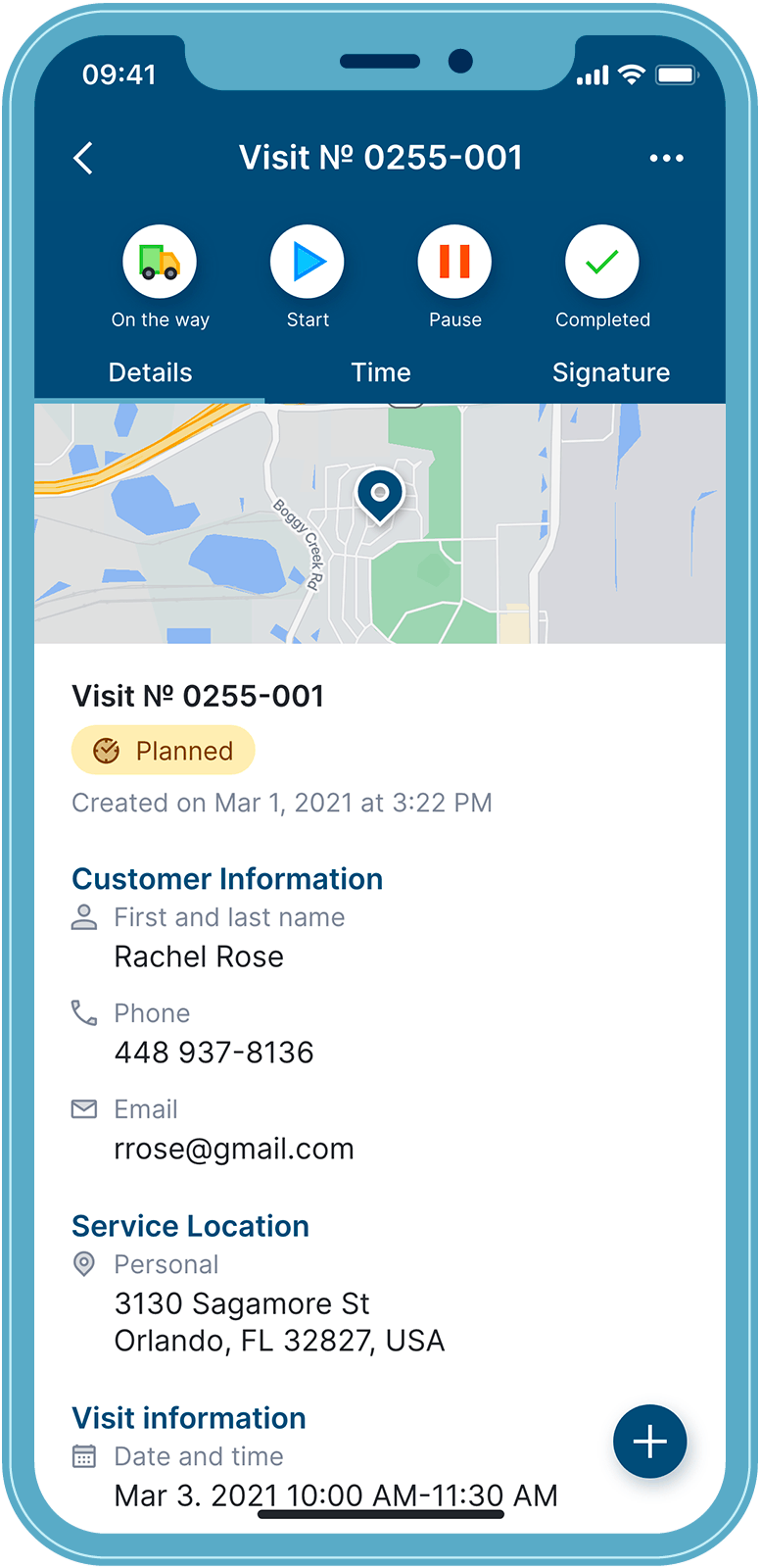The image size is (760, 1568).
Task: Tap the location pin on the map
Action: coord(380,493)
